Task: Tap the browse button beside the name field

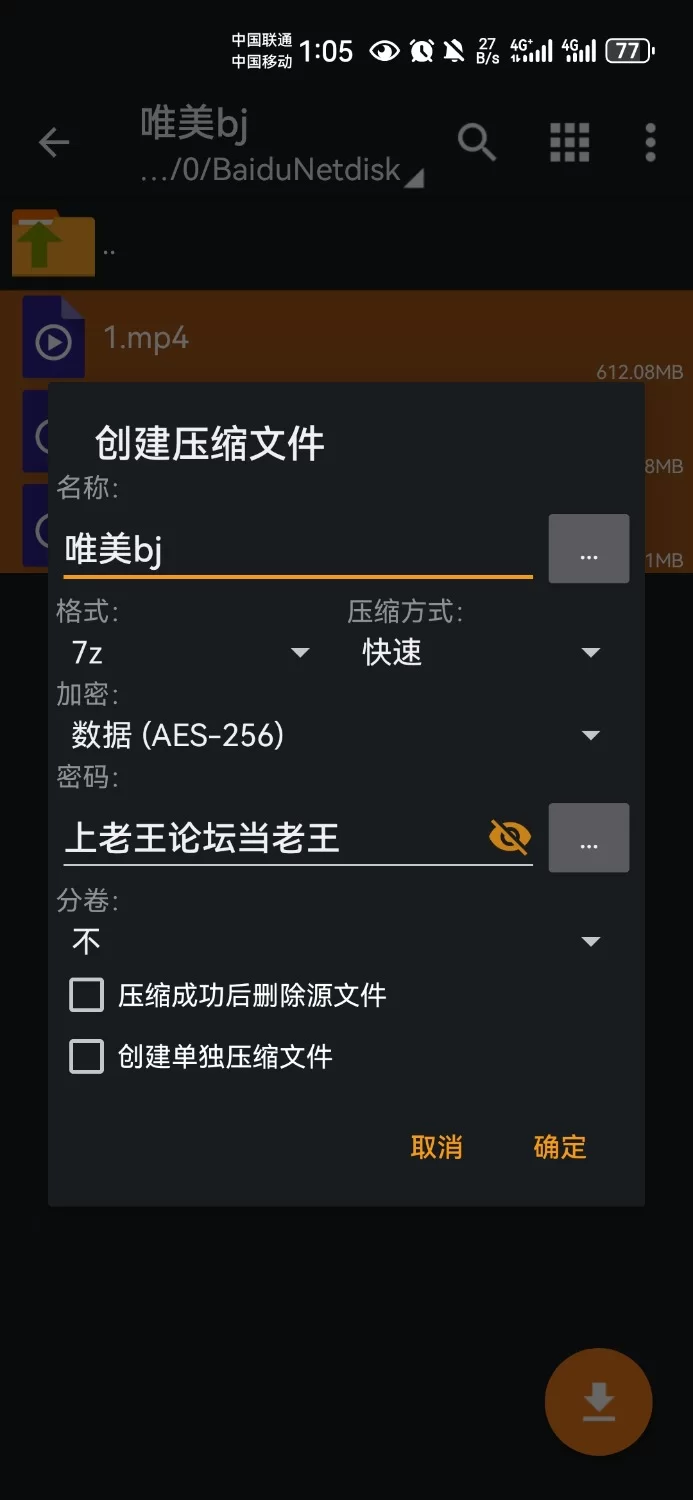Action: pyautogui.click(x=589, y=549)
